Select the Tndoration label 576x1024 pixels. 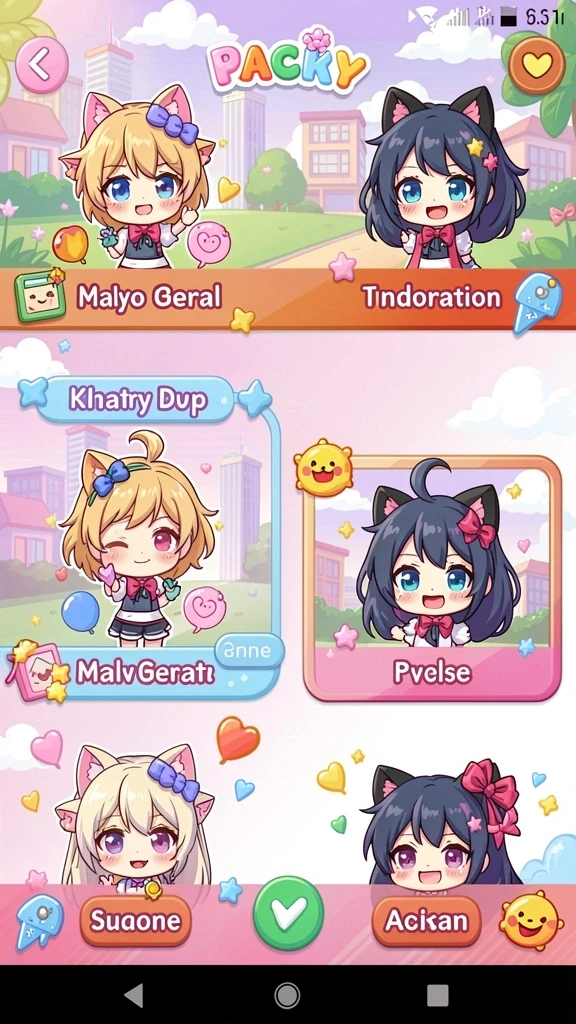[432, 298]
